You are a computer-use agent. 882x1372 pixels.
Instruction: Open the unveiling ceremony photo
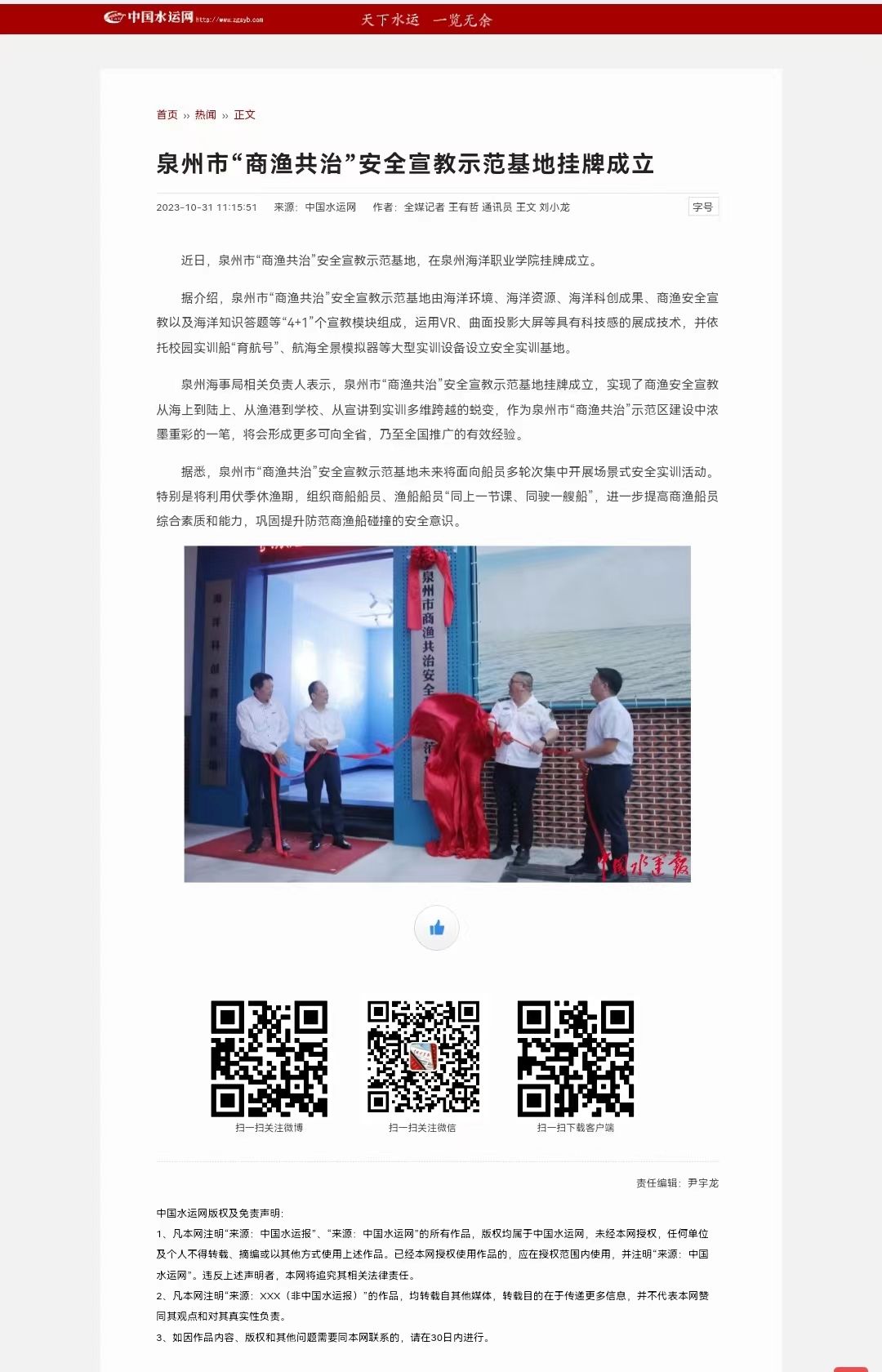point(437,714)
